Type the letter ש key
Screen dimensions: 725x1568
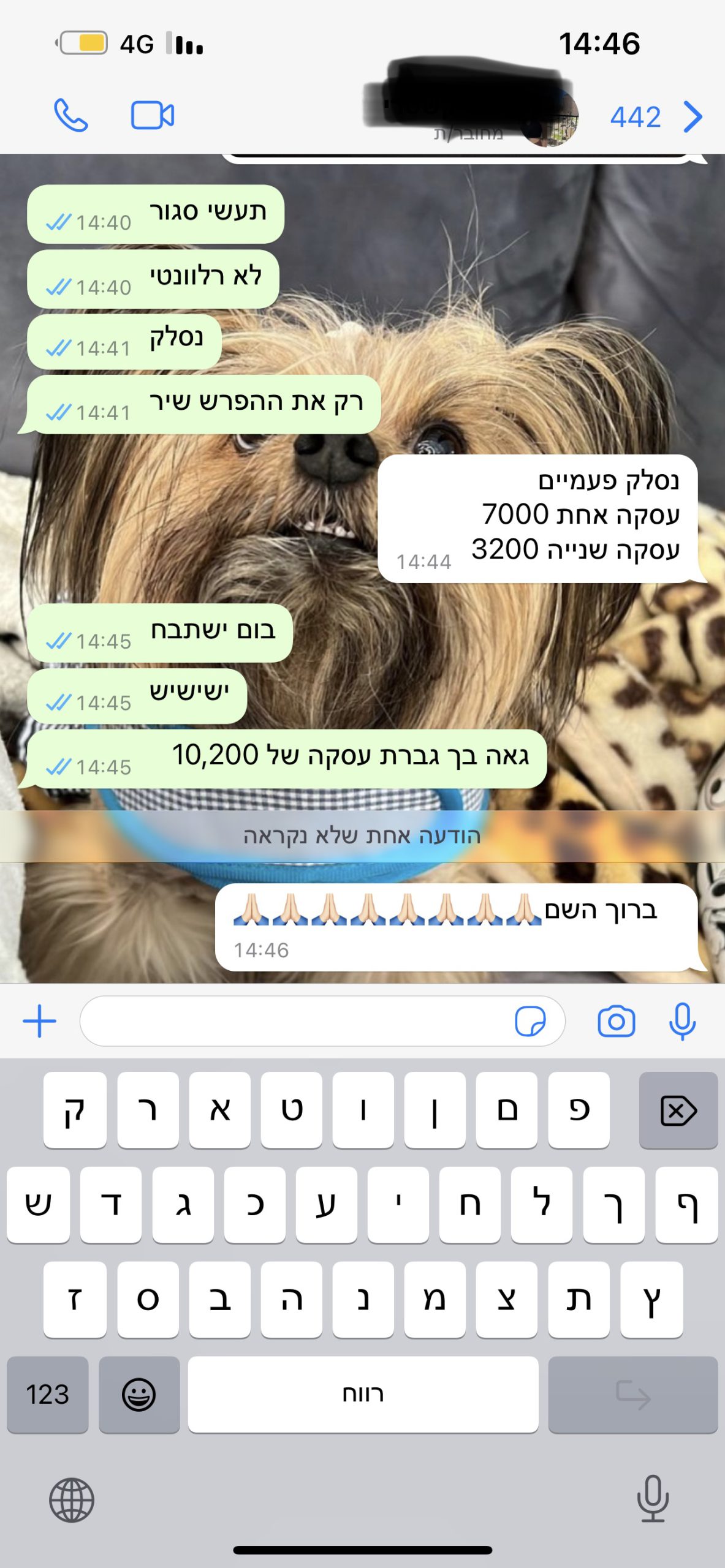click(38, 1205)
